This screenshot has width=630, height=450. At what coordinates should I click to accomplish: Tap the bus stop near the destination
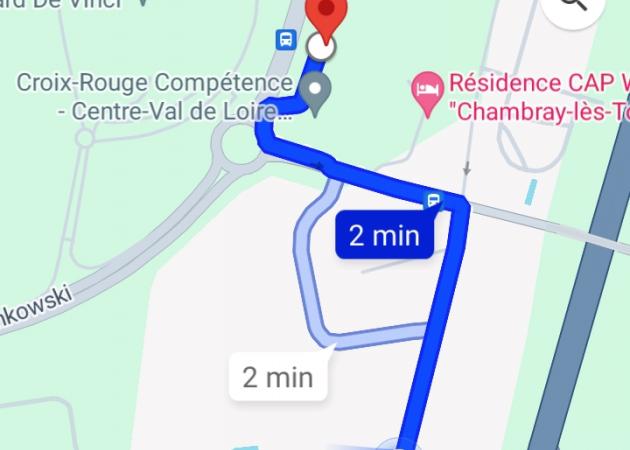click(287, 40)
